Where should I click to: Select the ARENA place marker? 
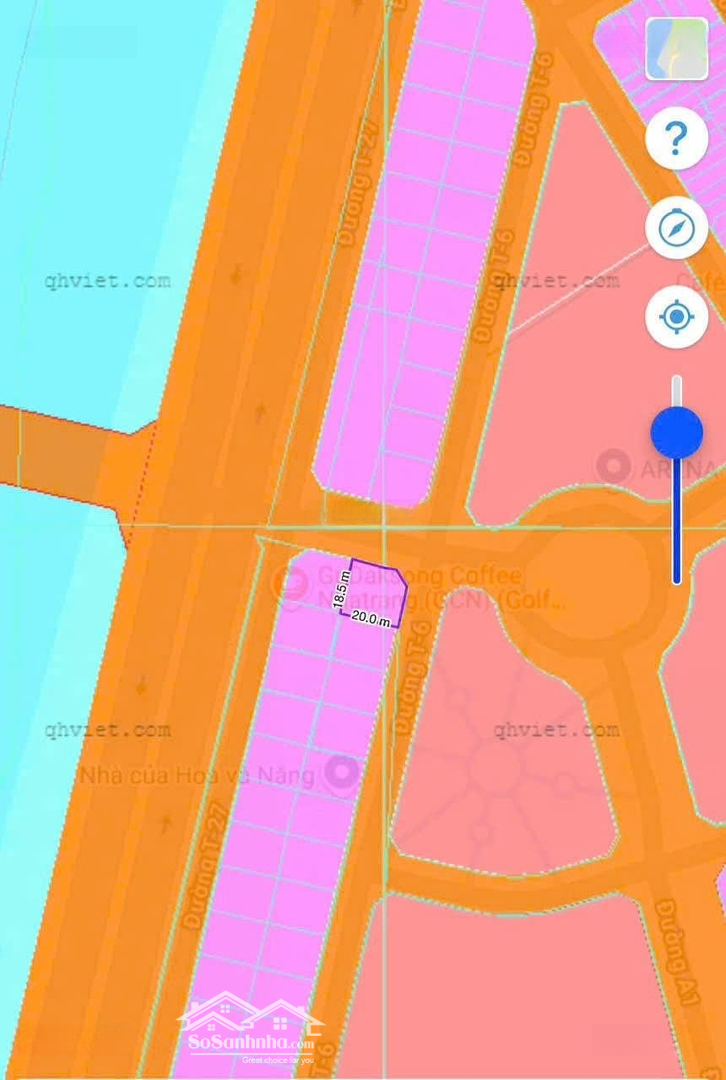coord(612,465)
